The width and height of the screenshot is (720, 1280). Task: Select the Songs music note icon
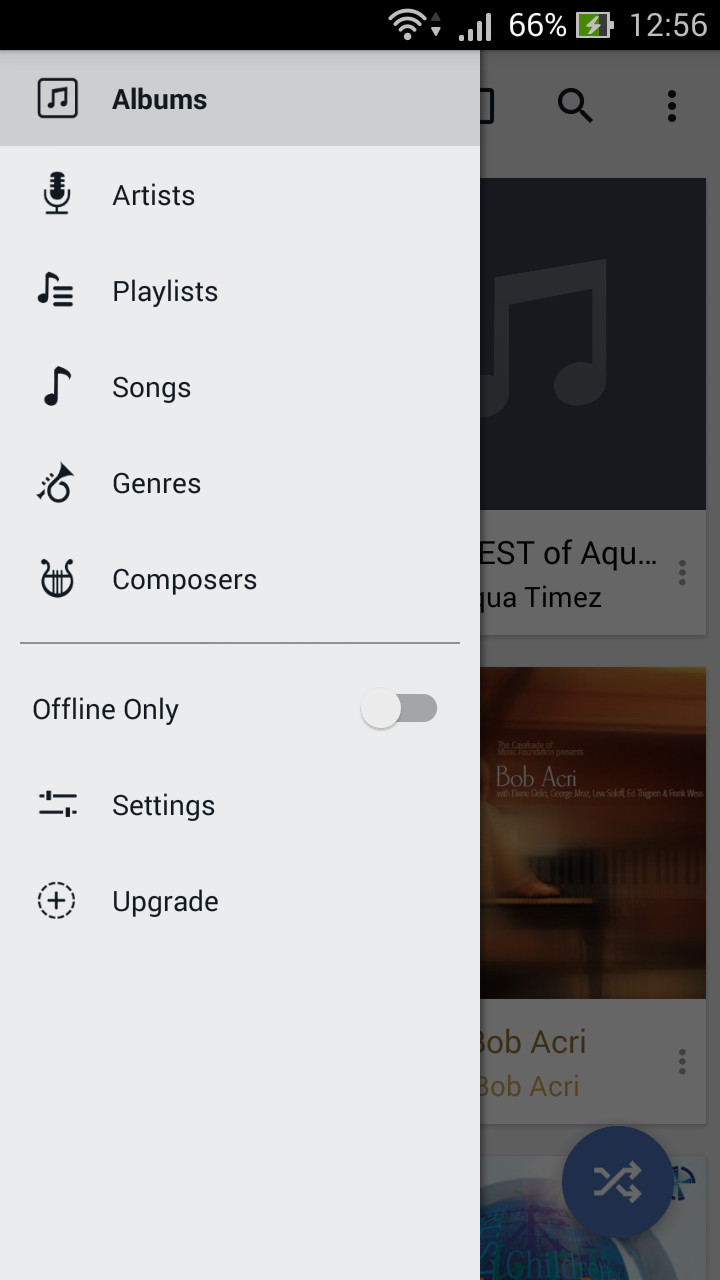coord(57,387)
